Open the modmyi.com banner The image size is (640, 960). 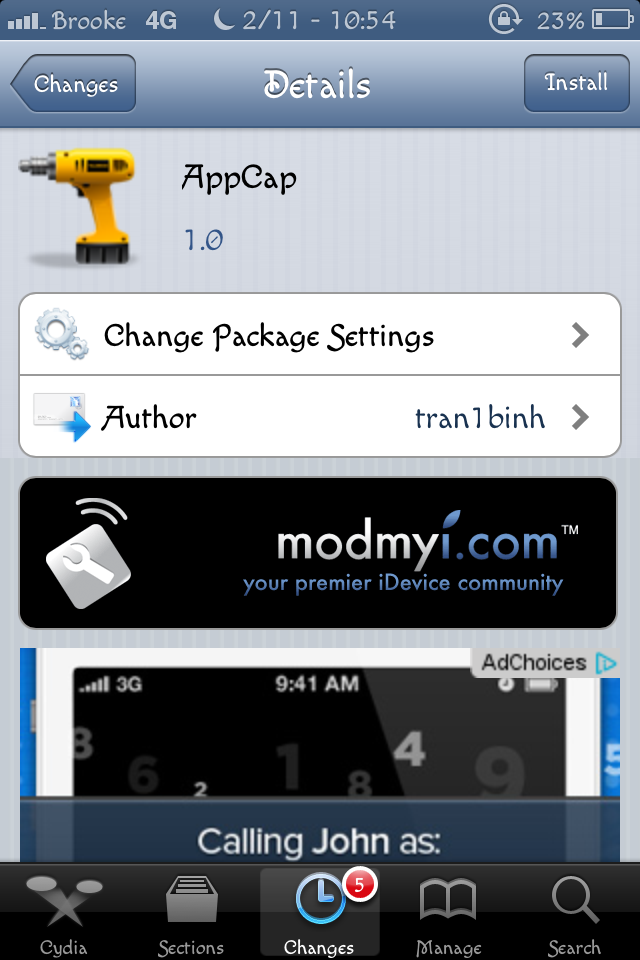pyautogui.click(x=320, y=552)
